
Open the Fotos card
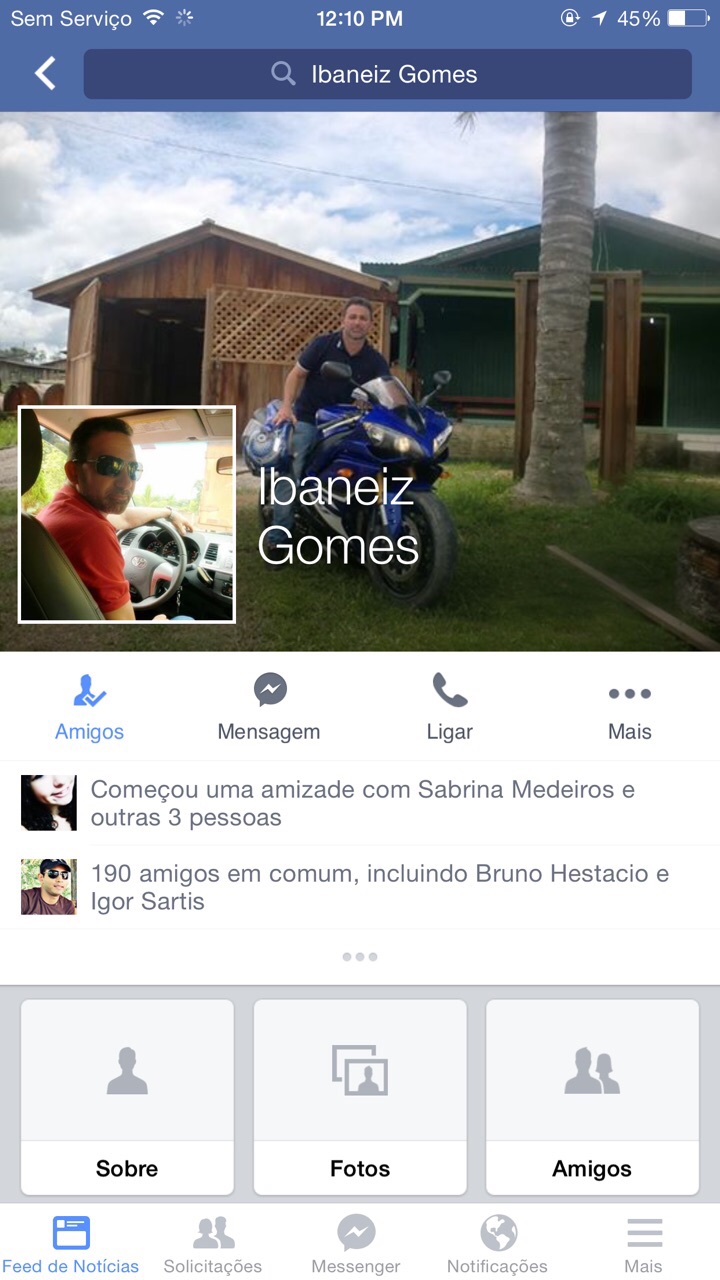pyautogui.click(x=360, y=1097)
